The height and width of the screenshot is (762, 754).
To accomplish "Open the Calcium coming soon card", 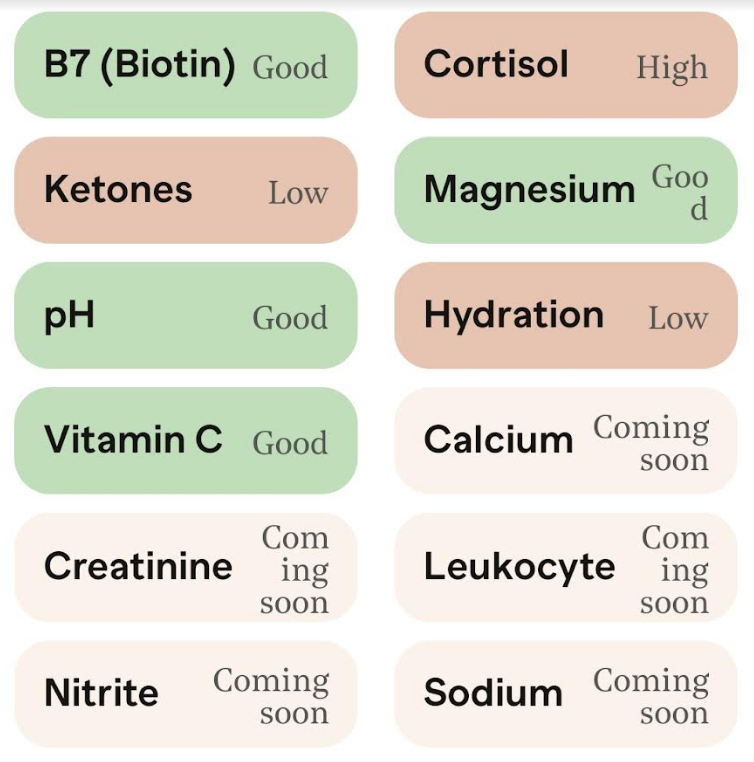I will pos(565,441).
